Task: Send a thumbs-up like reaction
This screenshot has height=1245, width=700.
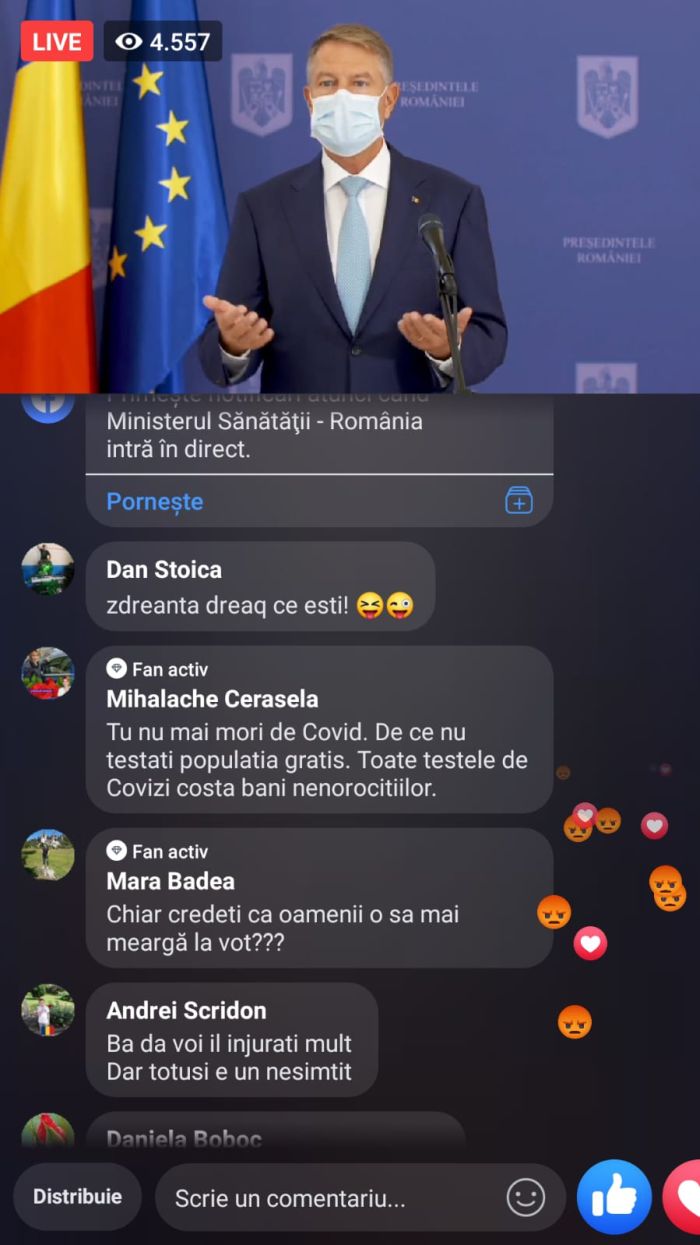Action: (x=614, y=1197)
